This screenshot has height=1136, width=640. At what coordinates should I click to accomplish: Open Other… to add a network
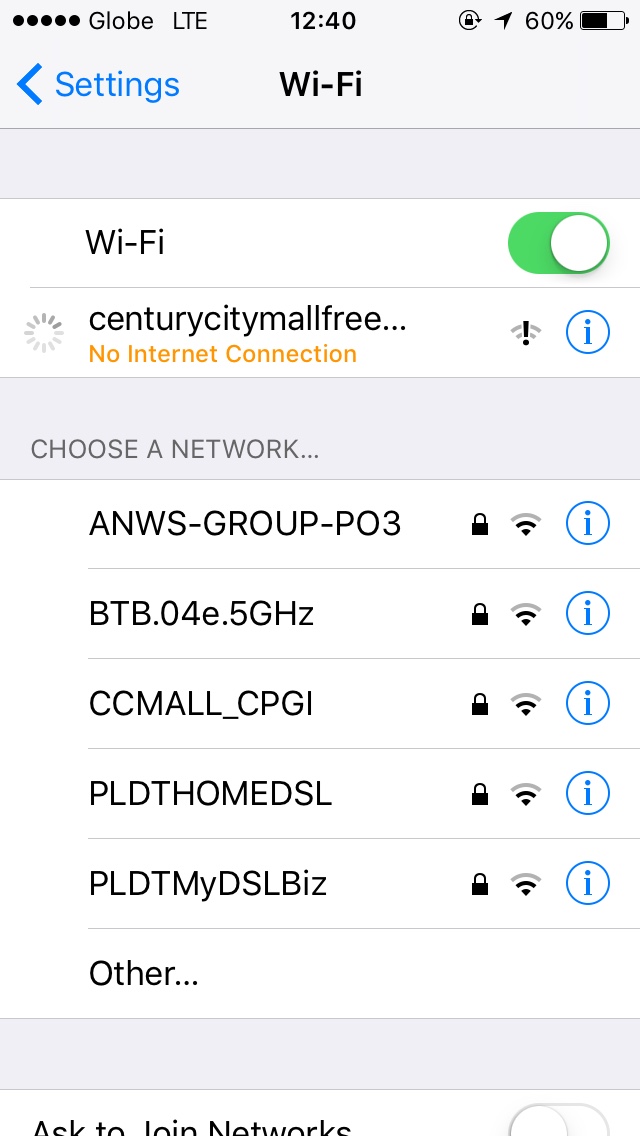pos(144,973)
